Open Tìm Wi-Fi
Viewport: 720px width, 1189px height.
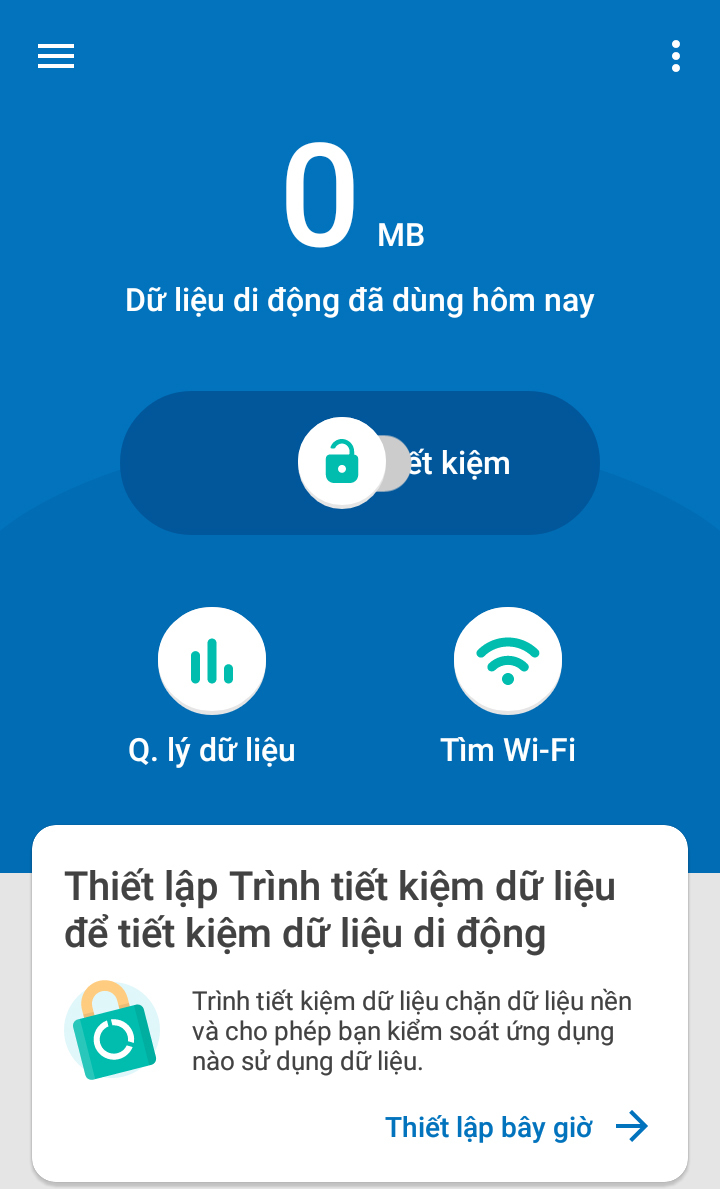point(508,661)
